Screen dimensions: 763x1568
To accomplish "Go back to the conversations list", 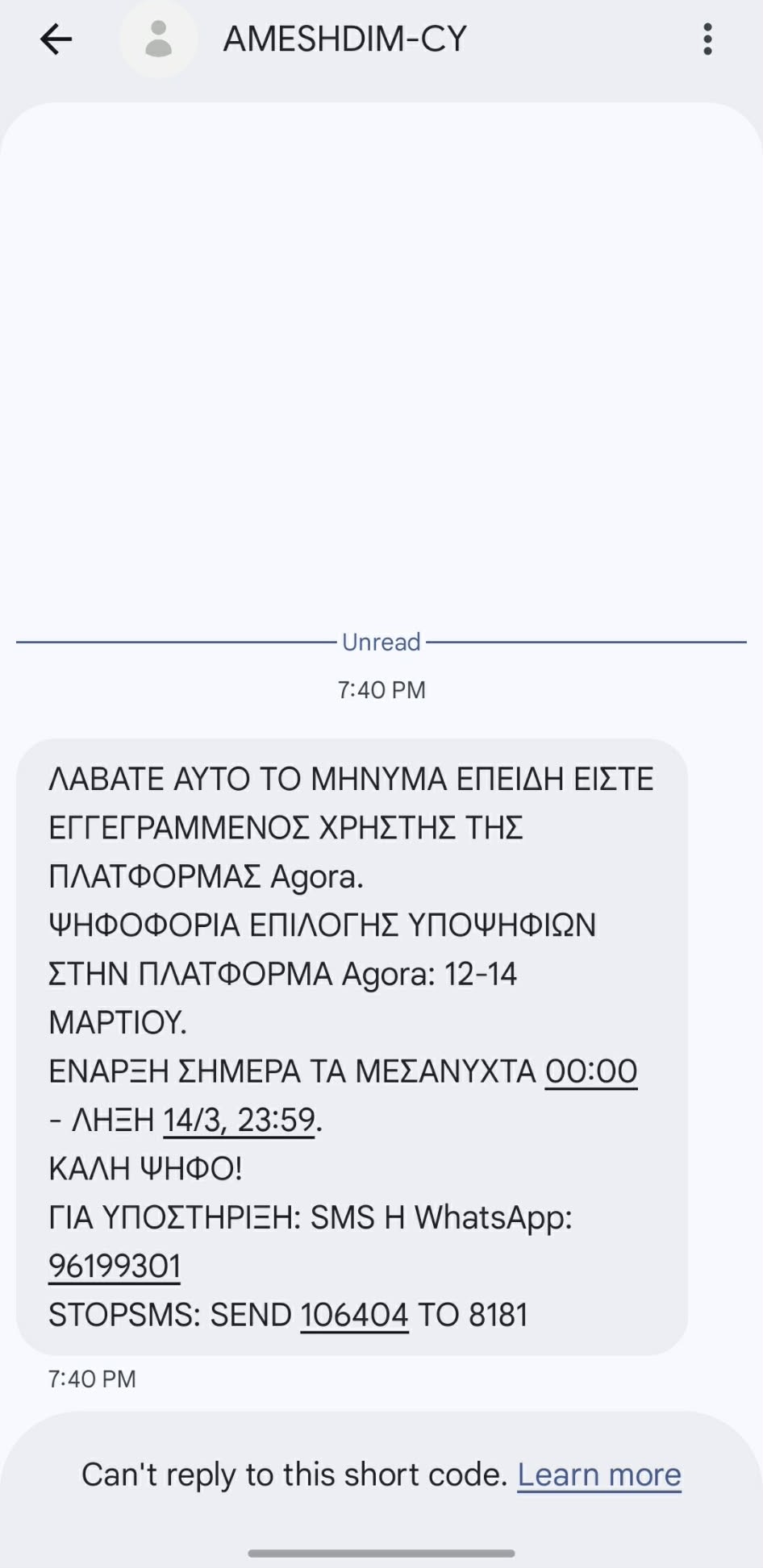I will [x=56, y=39].
